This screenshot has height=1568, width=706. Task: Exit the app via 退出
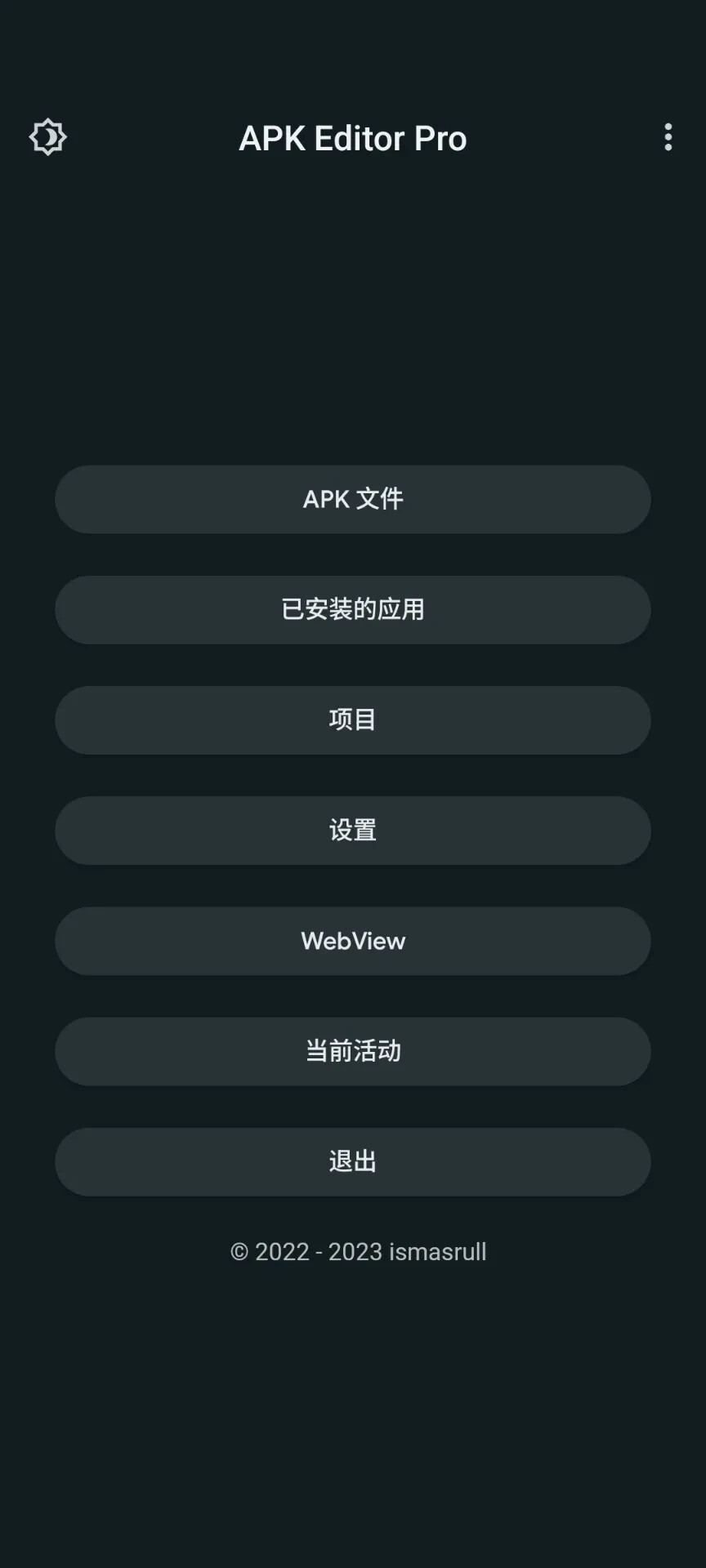coord(353,1161)
